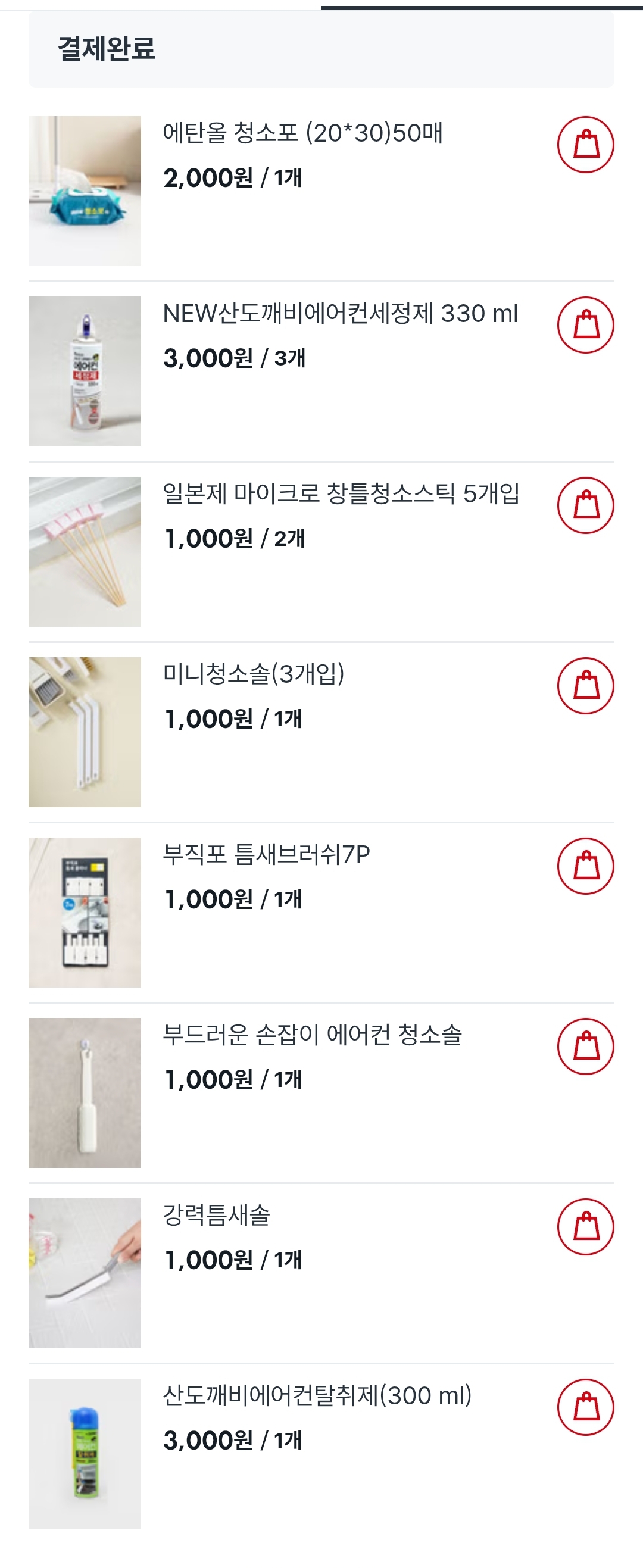
Task: Select the 강력틈새솔 product thumbnail
Action: 85,1273
